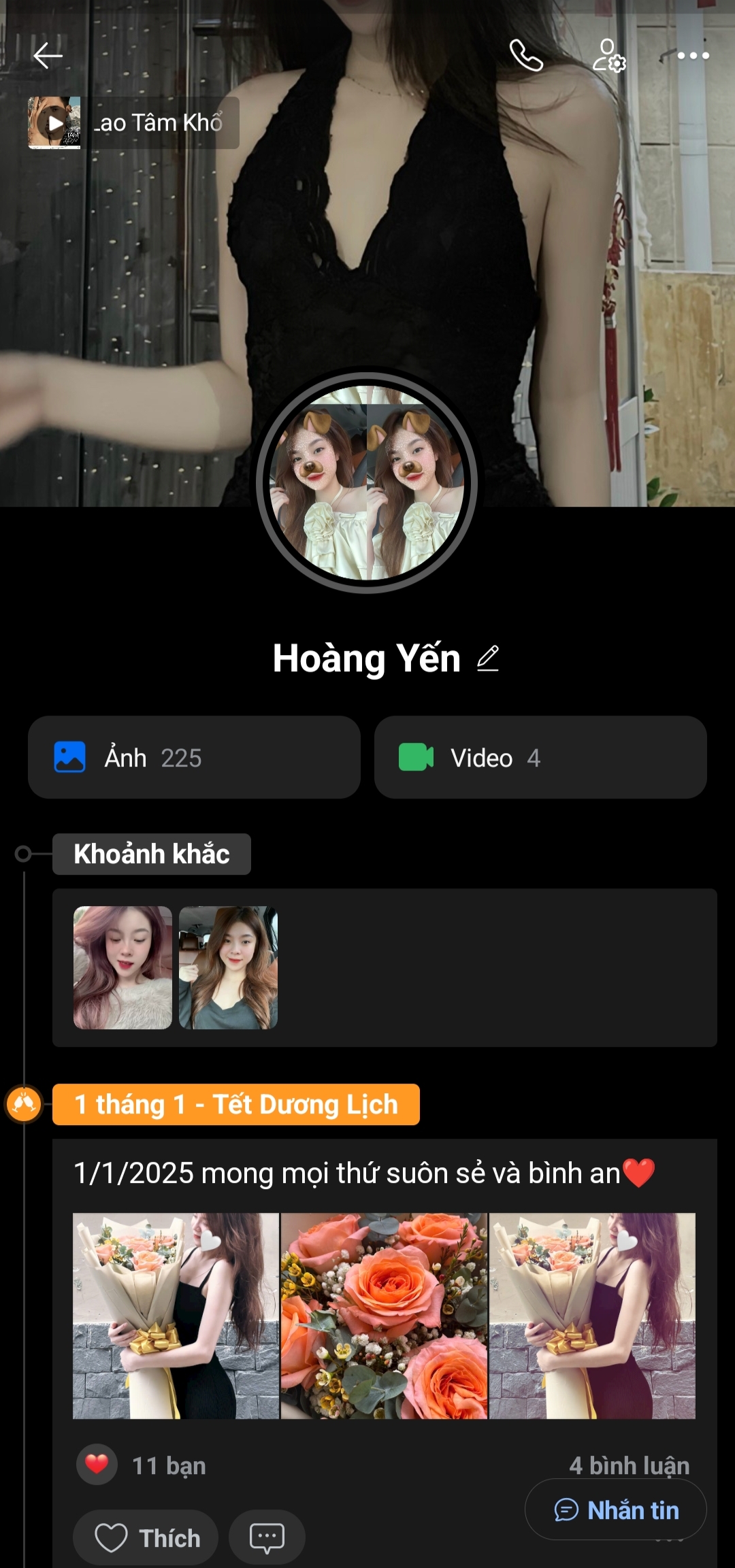Open the first Khoảnh khắc photo
The width and height of the screenshot is (735, 1568).
point(122,967)
